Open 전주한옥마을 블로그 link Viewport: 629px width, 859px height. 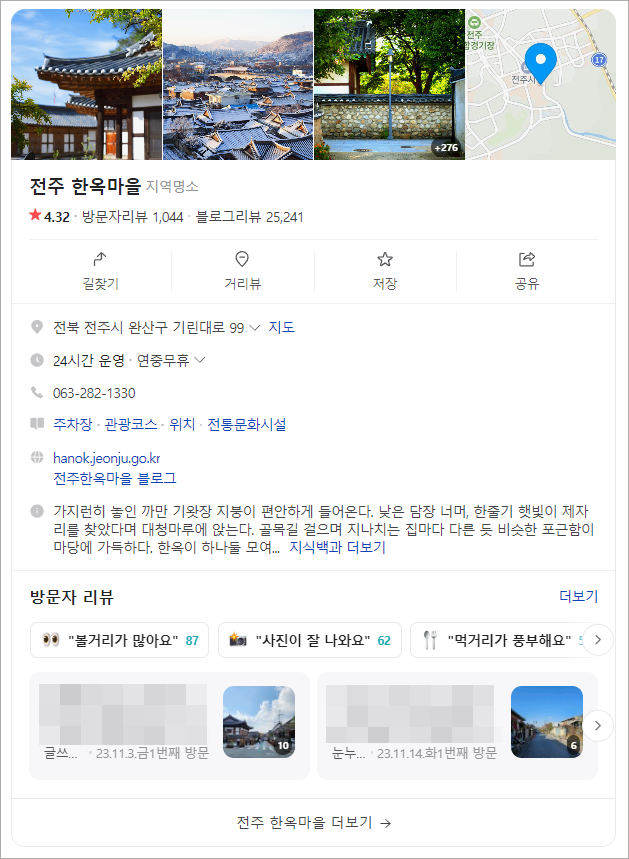pos(115,478)
